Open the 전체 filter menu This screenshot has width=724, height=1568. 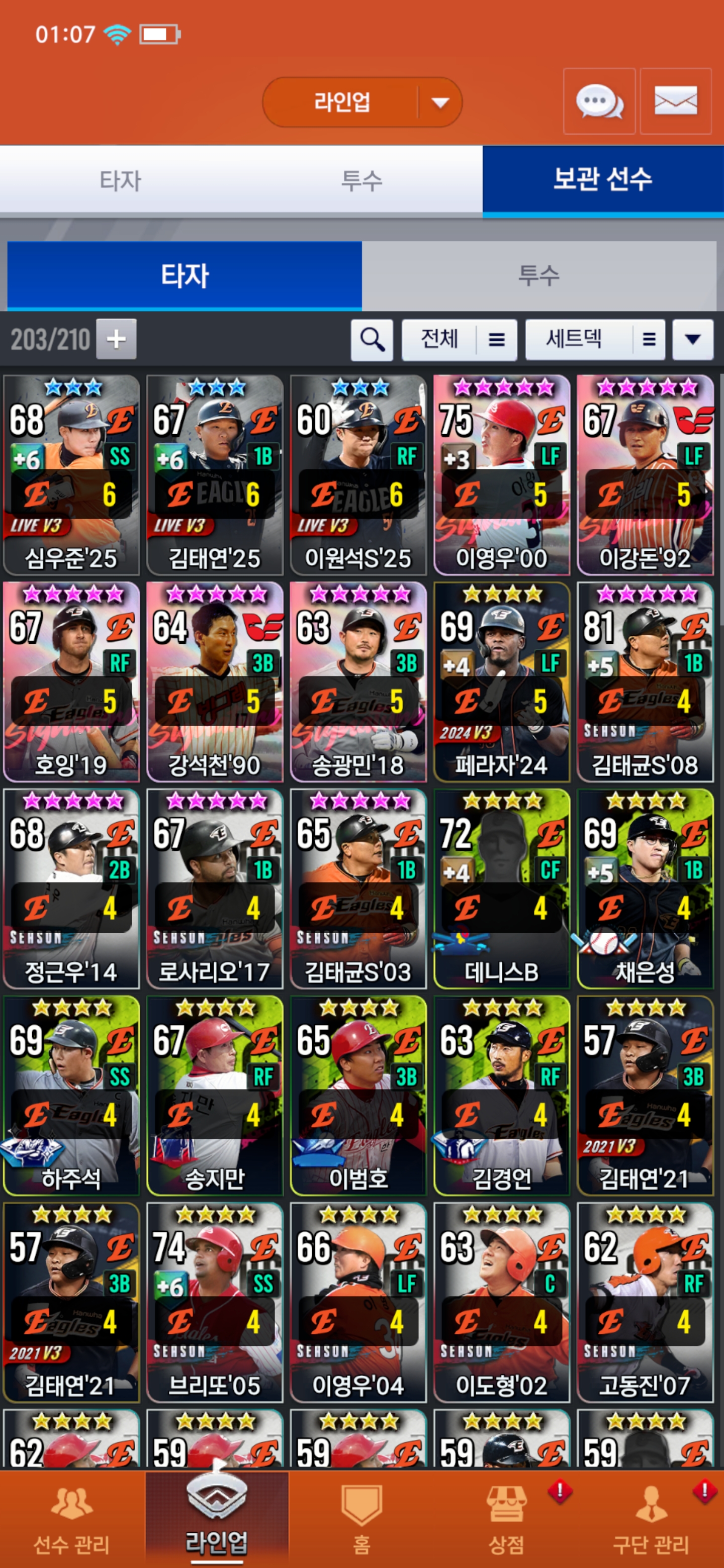coord(459,340)
